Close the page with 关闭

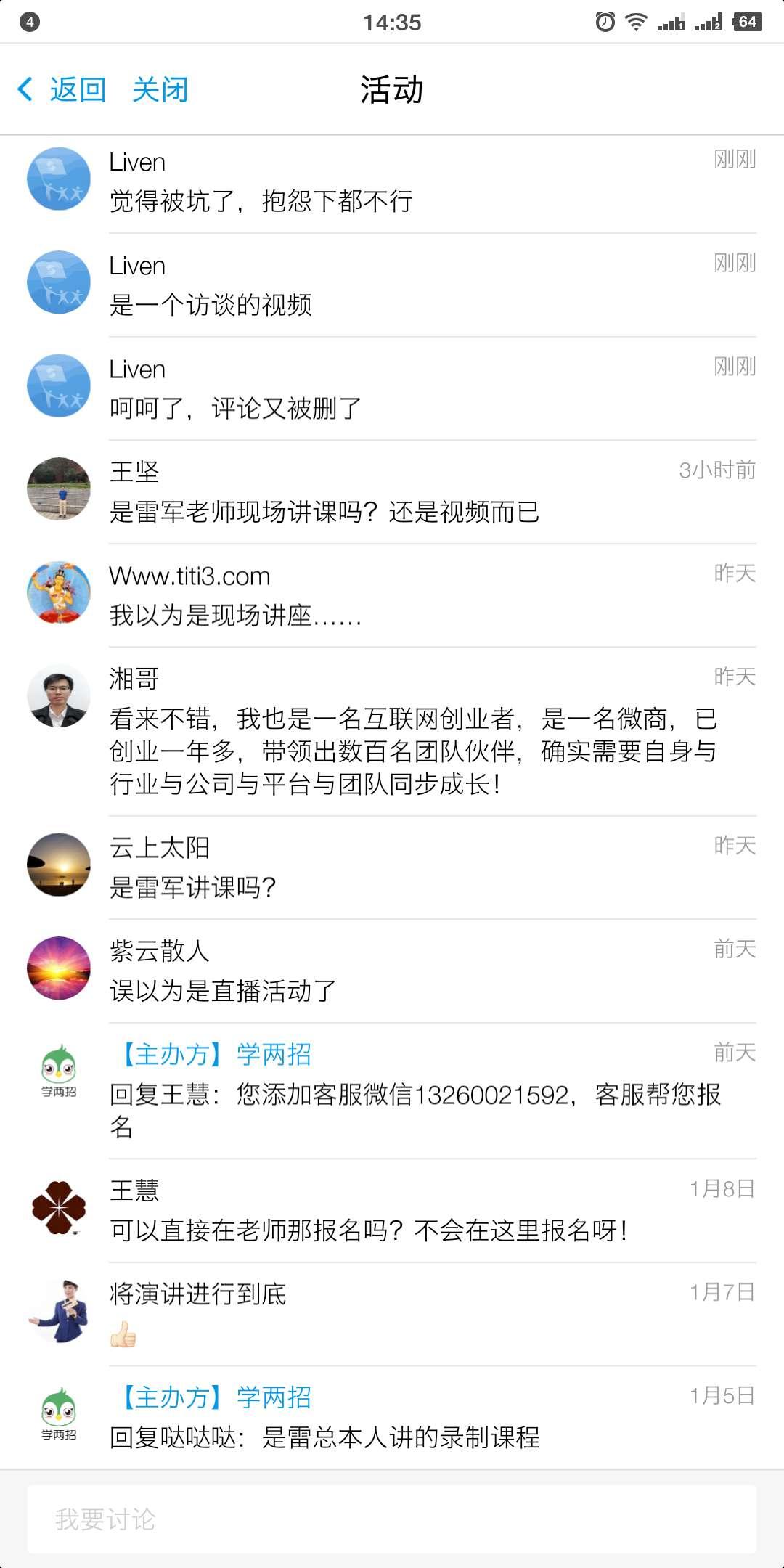(160, 90)
